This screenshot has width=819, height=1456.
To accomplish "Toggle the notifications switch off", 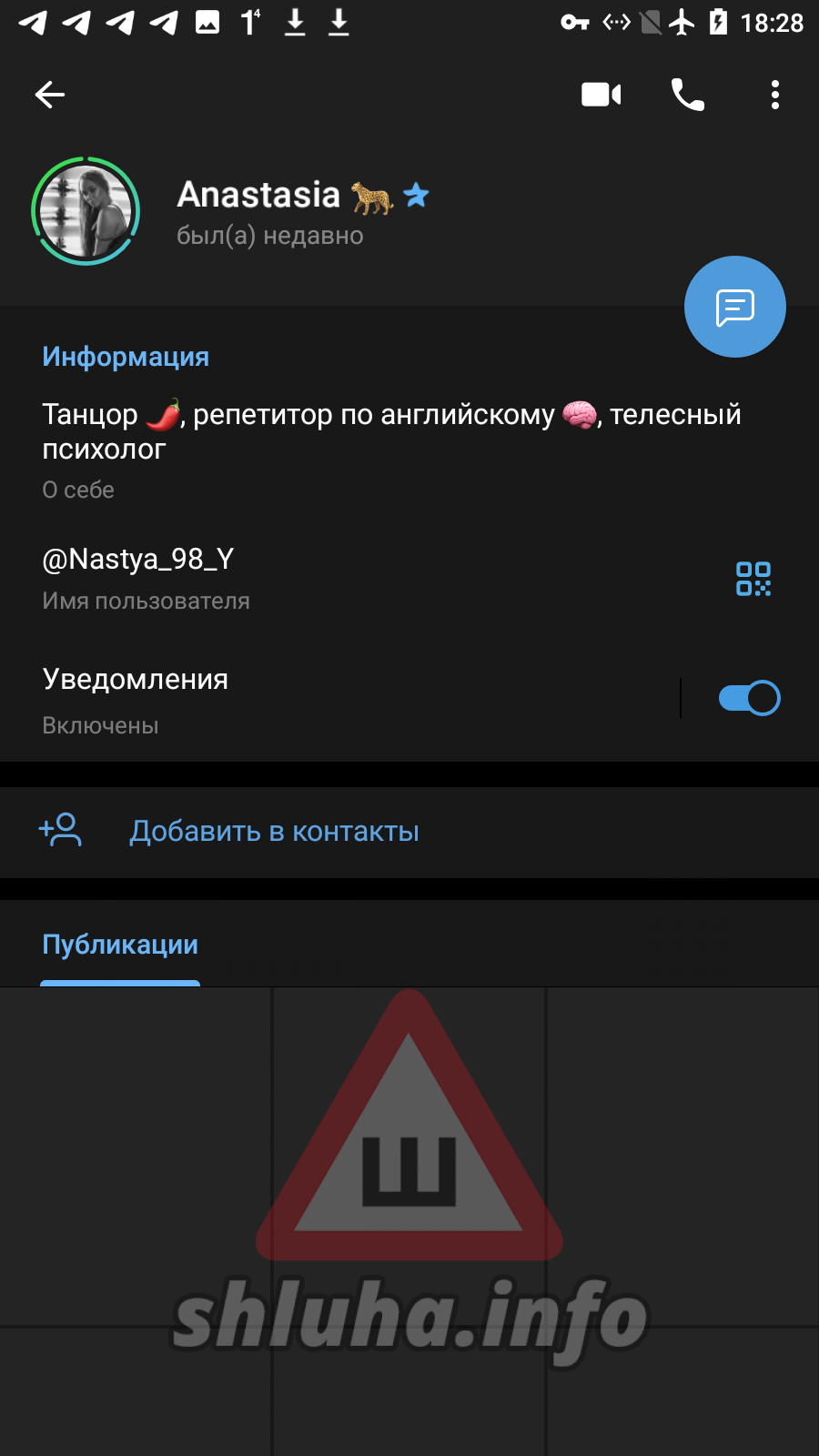I will [x=749, y=698].
